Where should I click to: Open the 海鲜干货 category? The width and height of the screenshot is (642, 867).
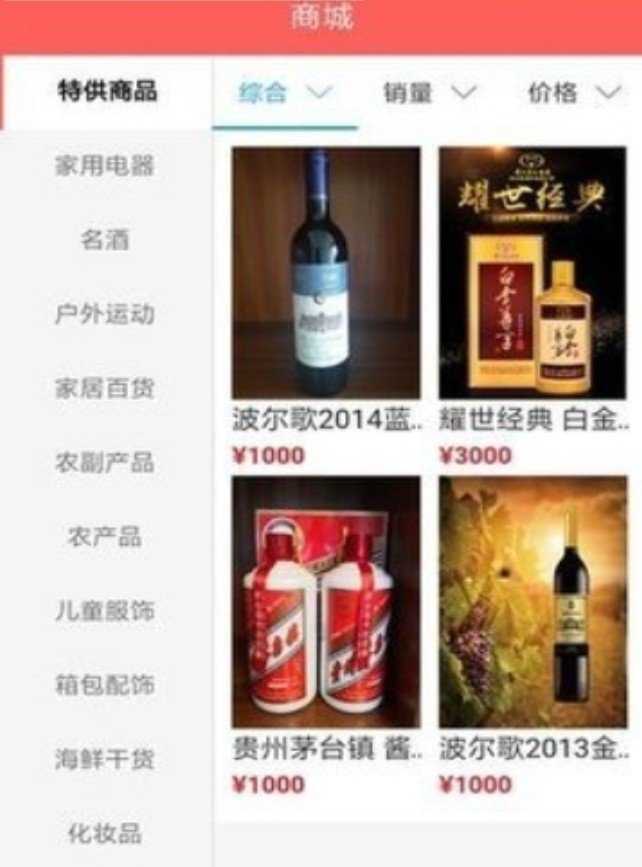(x=105, y=760)
